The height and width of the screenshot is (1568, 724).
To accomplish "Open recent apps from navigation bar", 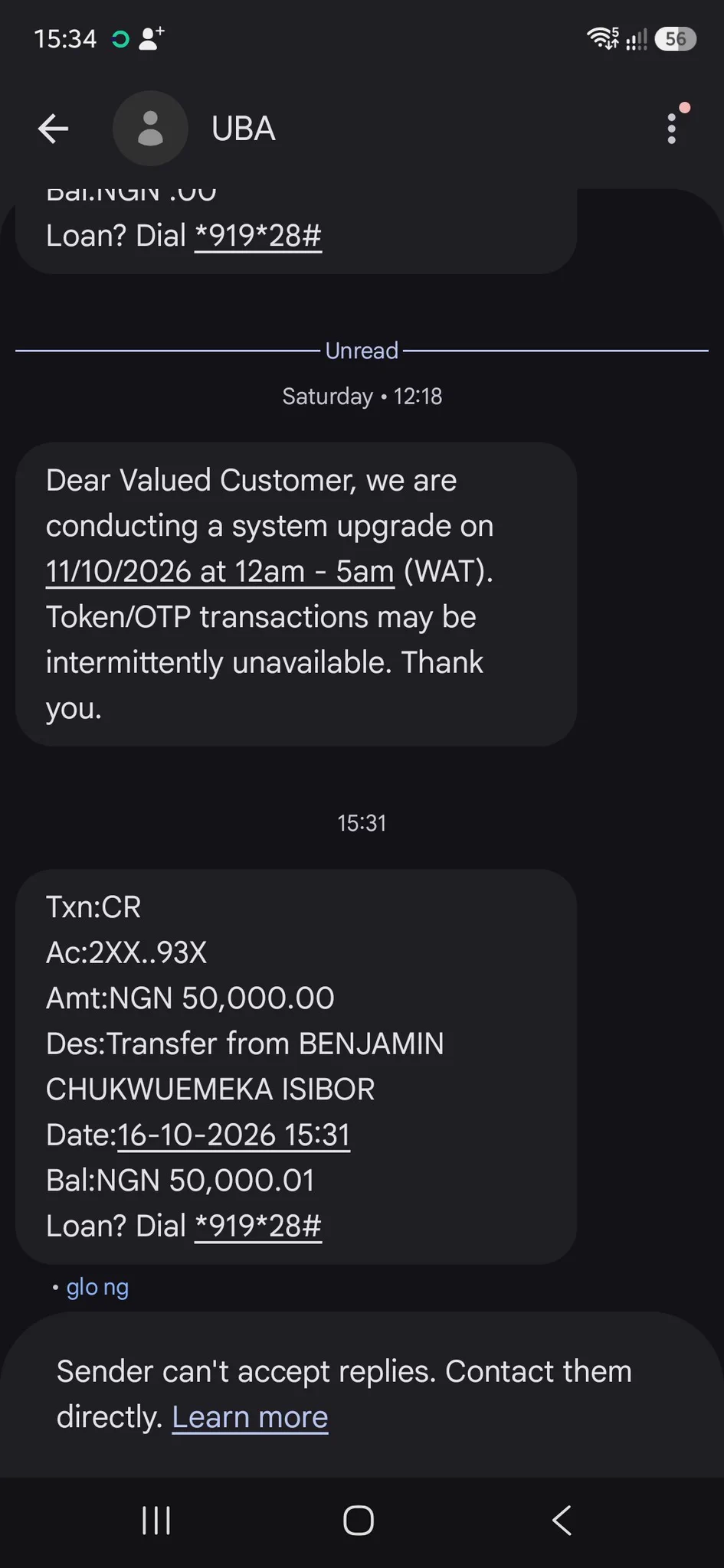I will pyautogui.click(x=156, y=1521).
